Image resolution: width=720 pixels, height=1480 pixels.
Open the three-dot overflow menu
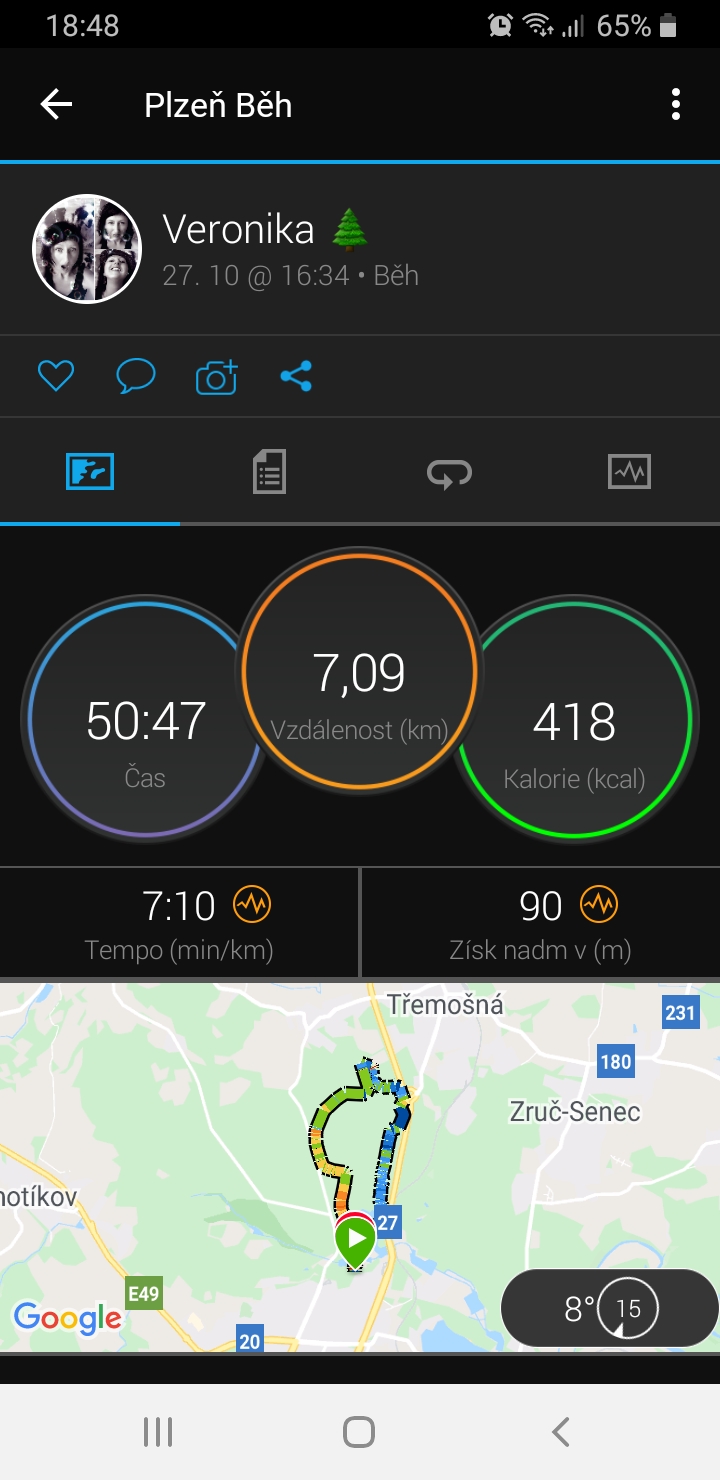point(676,104)
